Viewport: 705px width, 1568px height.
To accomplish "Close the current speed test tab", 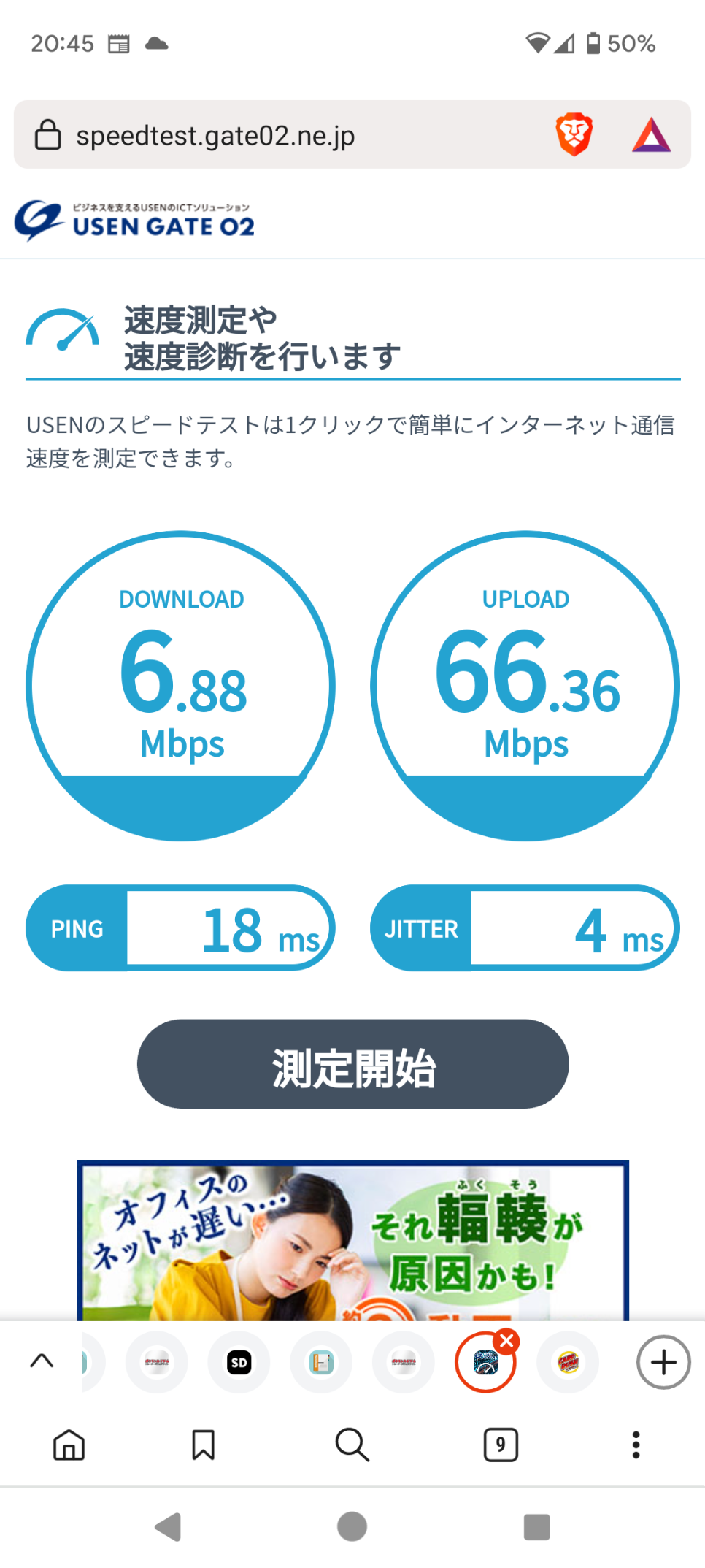I will [x=506, y=1341].
